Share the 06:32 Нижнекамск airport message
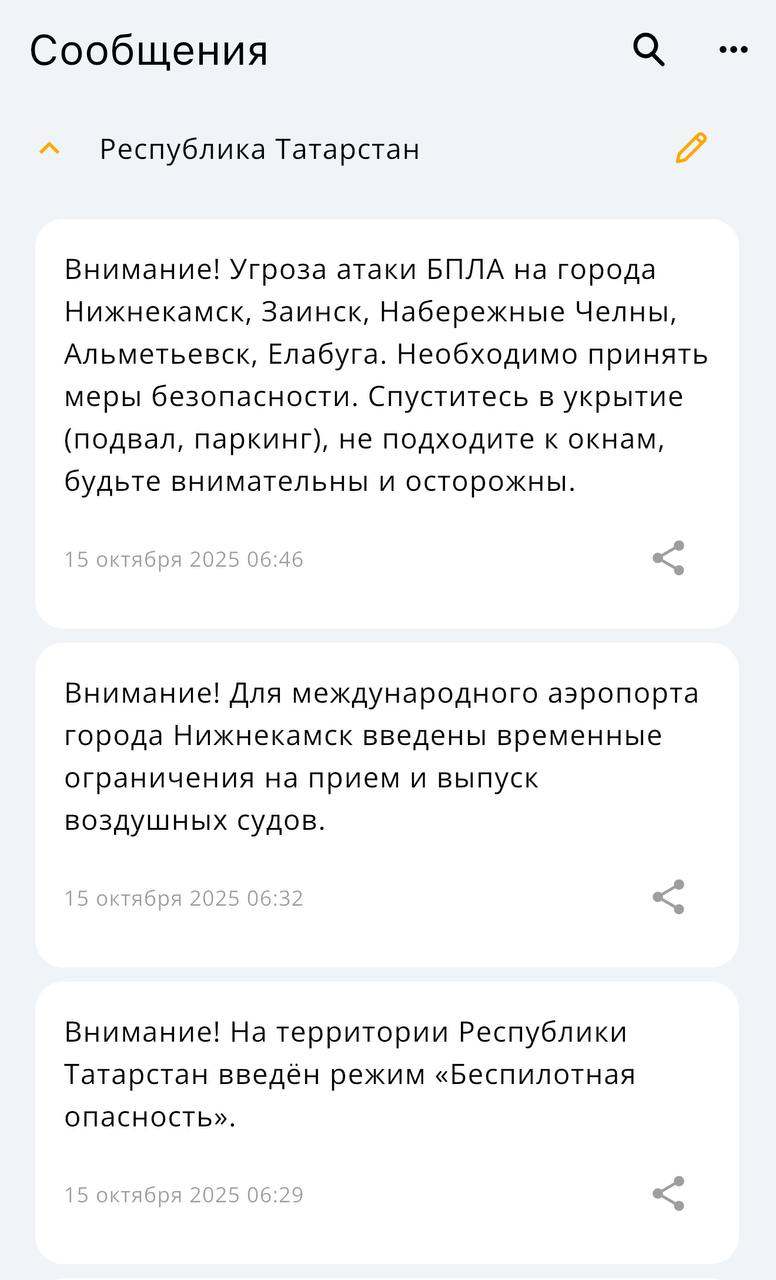776x1280 pixels. (x=668, y=897)
